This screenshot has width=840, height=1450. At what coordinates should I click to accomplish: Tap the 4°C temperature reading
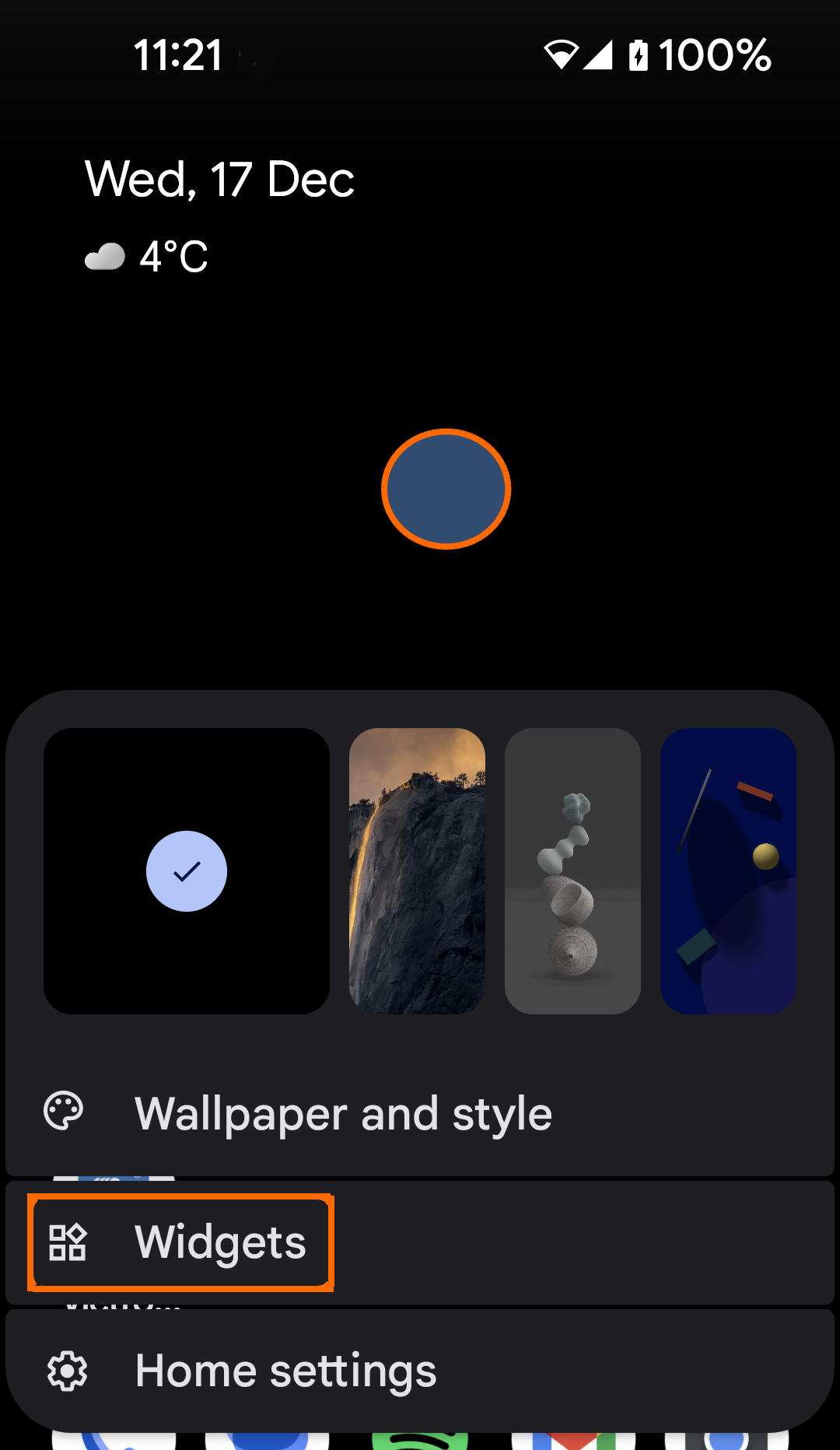pyautogui.click(x=173, y=255)
